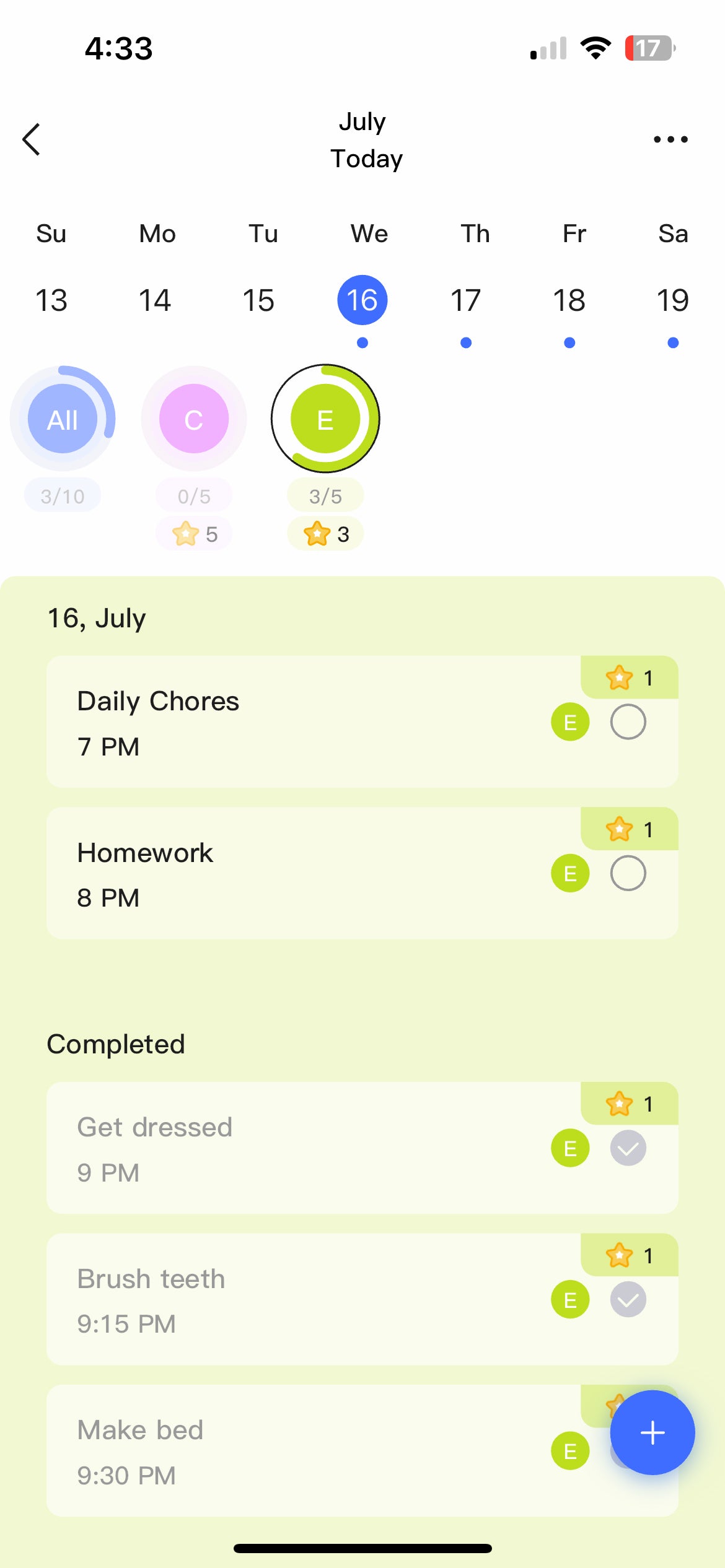Open E's avatar on the Get dressed task
725x1568 pixels.
coord(569,1149)
